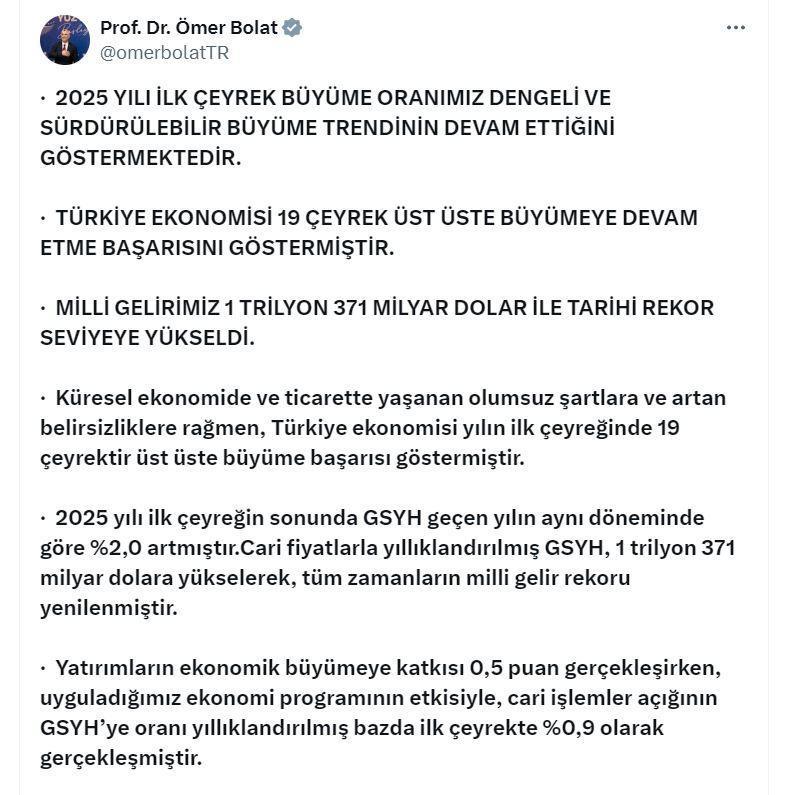This screenshot has width=786, height=795.
Task: Open the Prof. Dr. Ömer Bolat profile name
Action: (x=188, y=28)
